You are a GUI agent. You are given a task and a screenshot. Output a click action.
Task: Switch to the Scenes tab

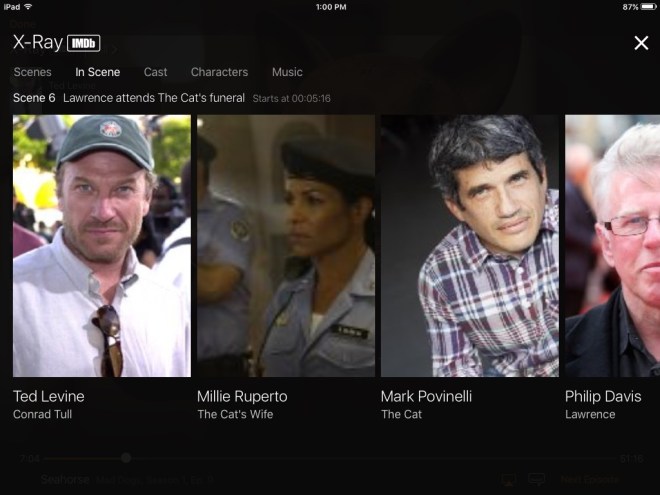(x=32, y=72)
